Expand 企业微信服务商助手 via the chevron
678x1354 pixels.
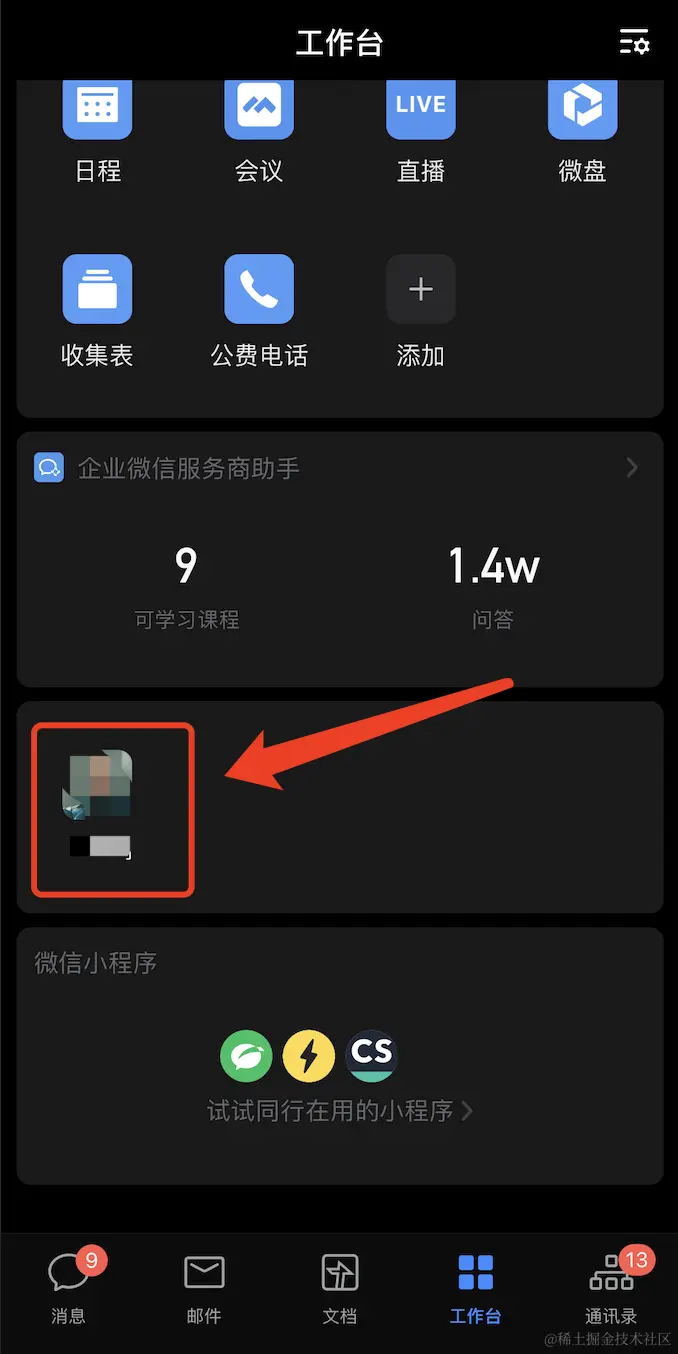631,467
